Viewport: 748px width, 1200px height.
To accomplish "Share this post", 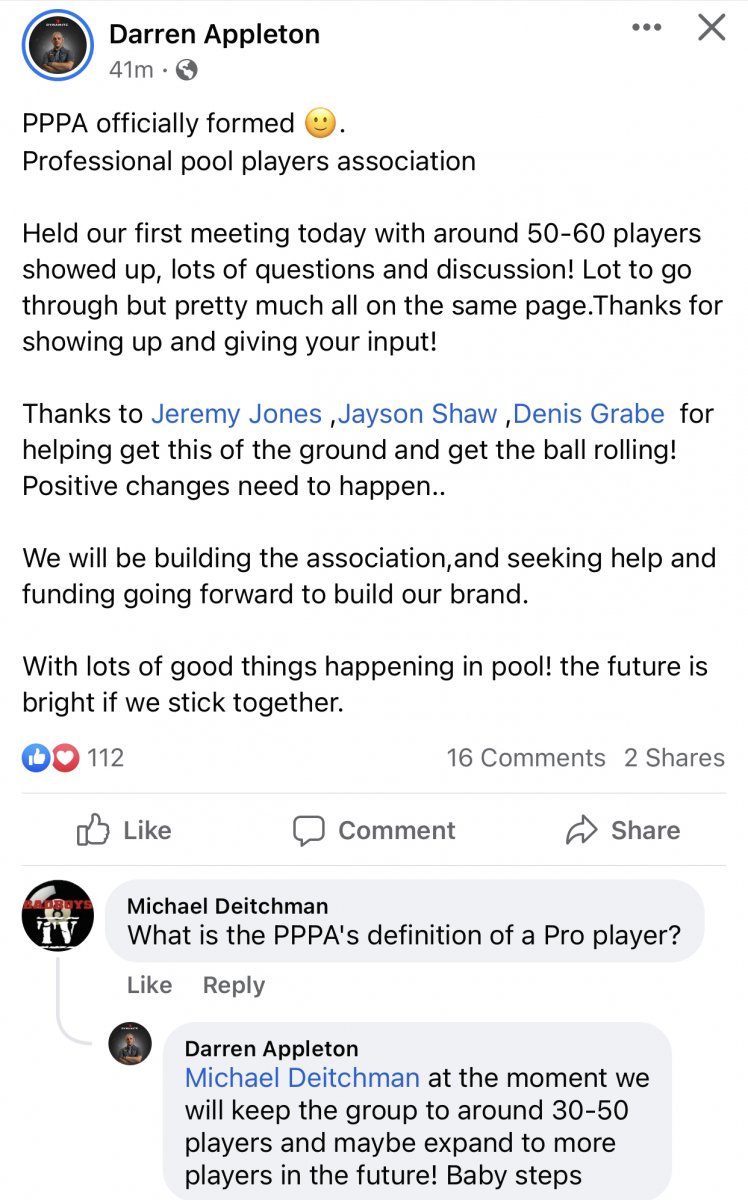I will coord(623,830).
